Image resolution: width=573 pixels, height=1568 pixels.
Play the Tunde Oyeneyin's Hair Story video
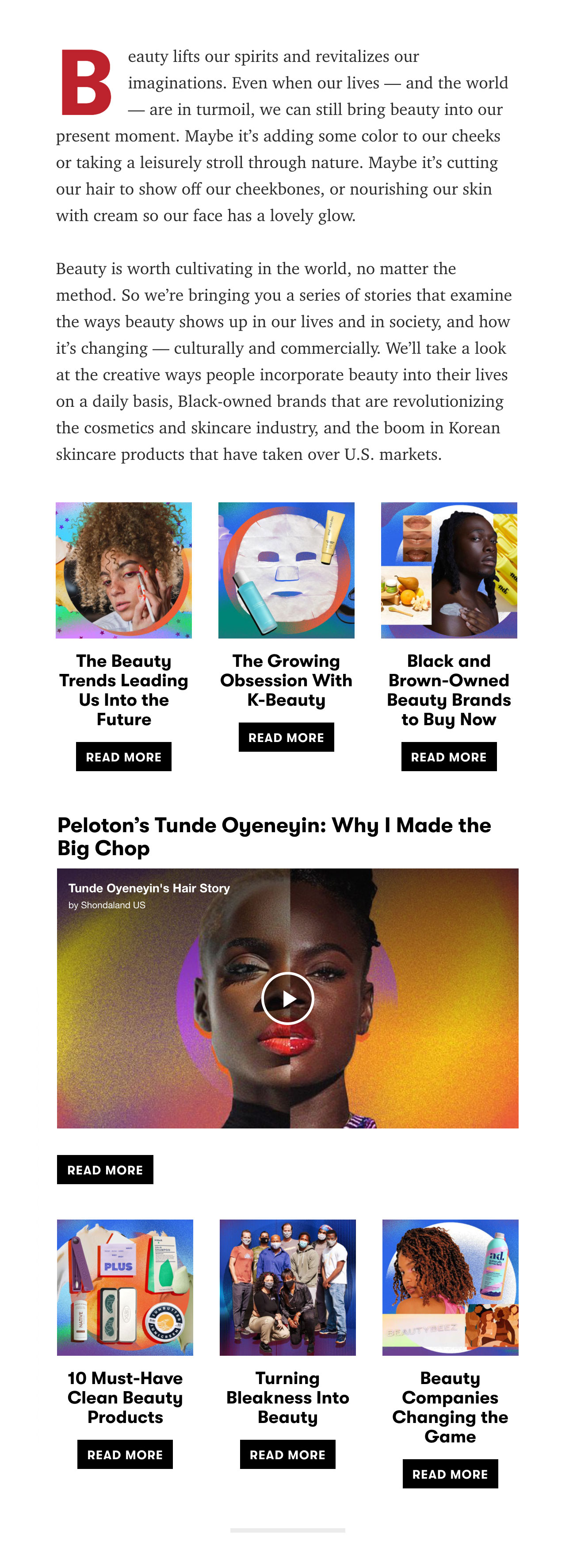tap(287, 998)
